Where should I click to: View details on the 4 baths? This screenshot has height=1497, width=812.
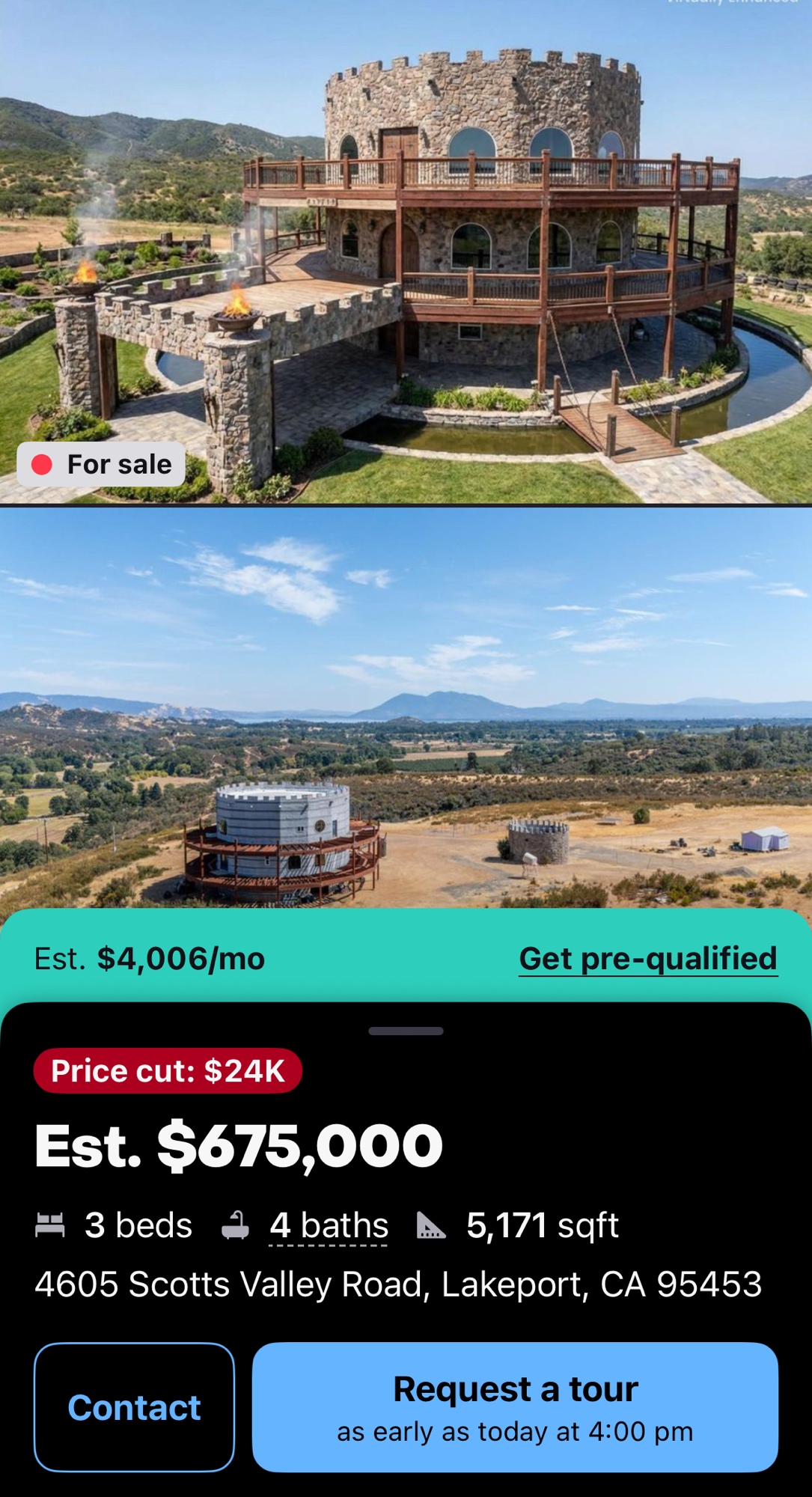click(x=329, y=1226)
